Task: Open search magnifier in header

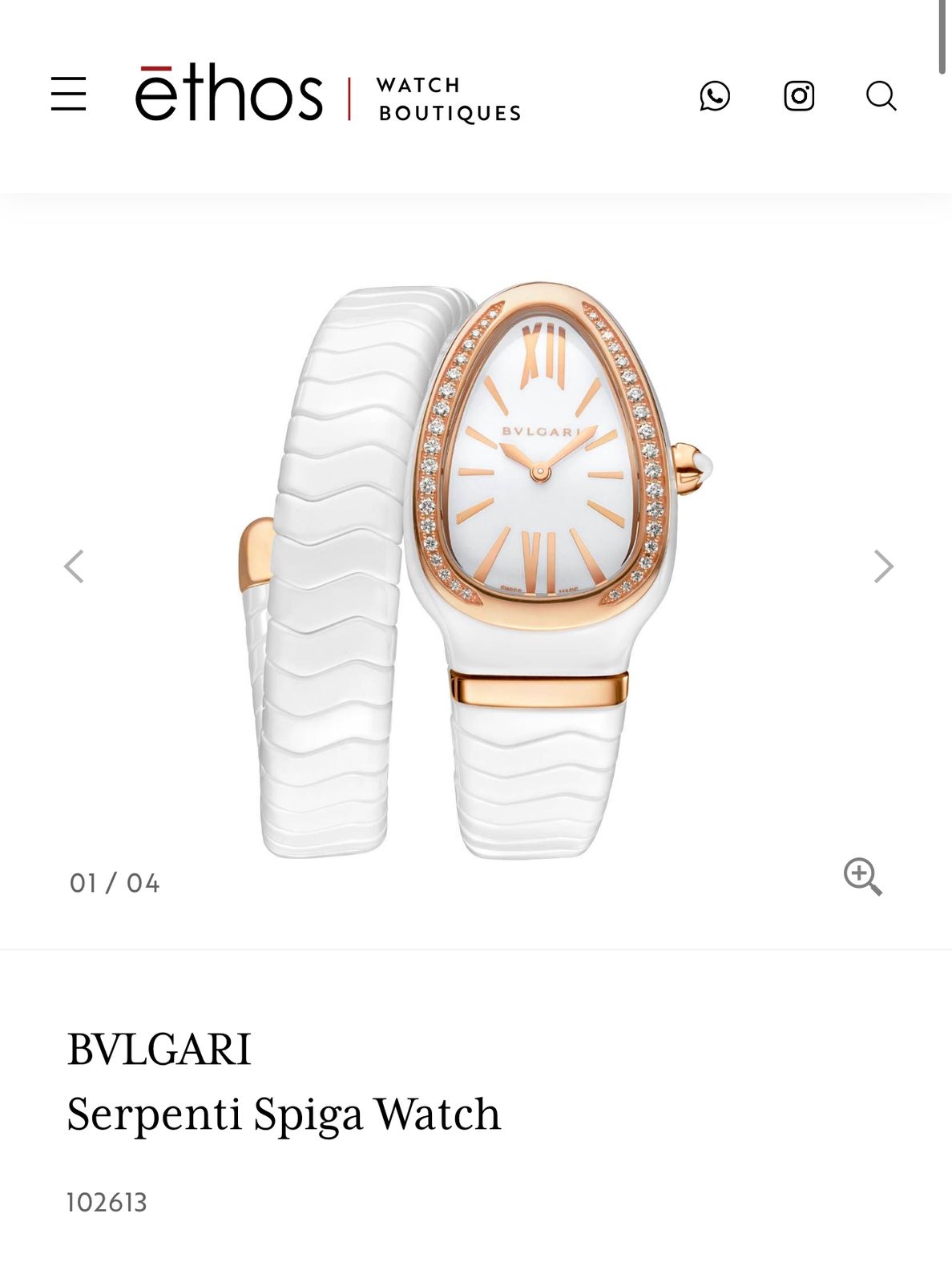Action: 881,96
